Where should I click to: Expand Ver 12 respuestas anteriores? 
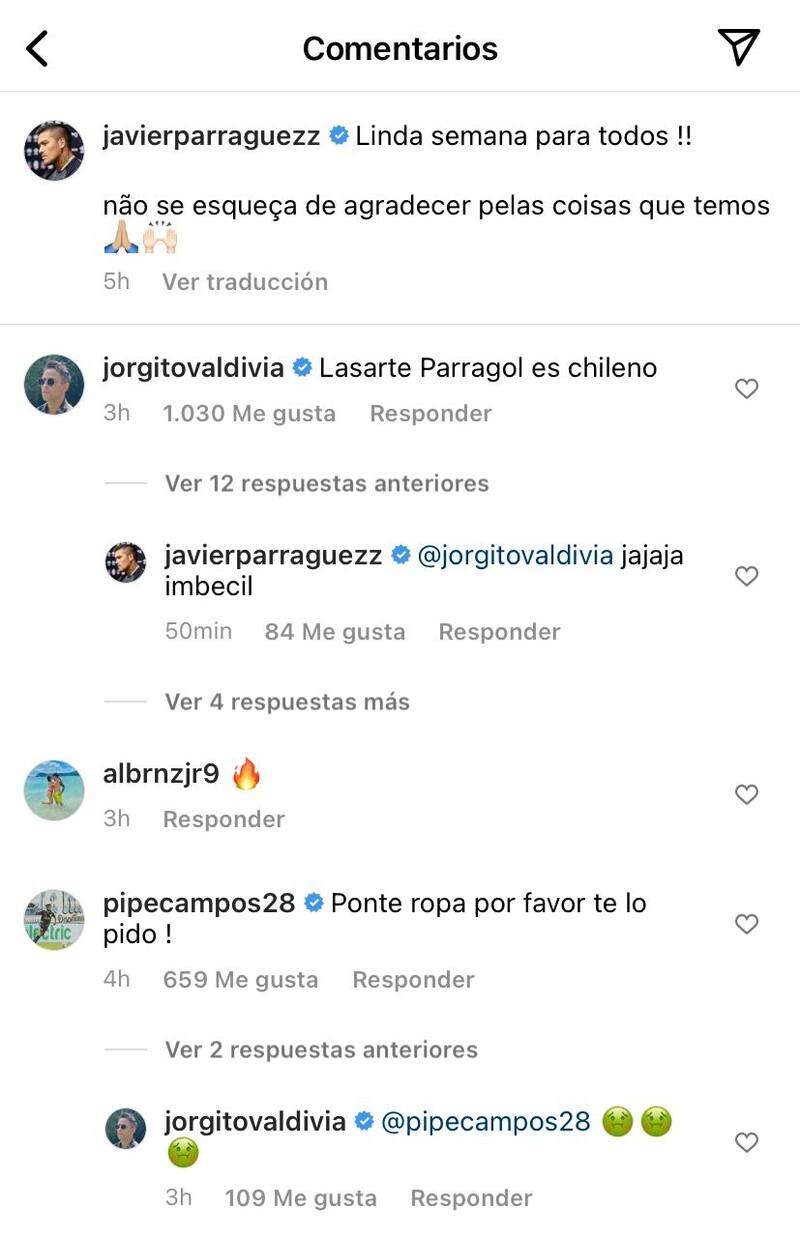coord(326,484)
